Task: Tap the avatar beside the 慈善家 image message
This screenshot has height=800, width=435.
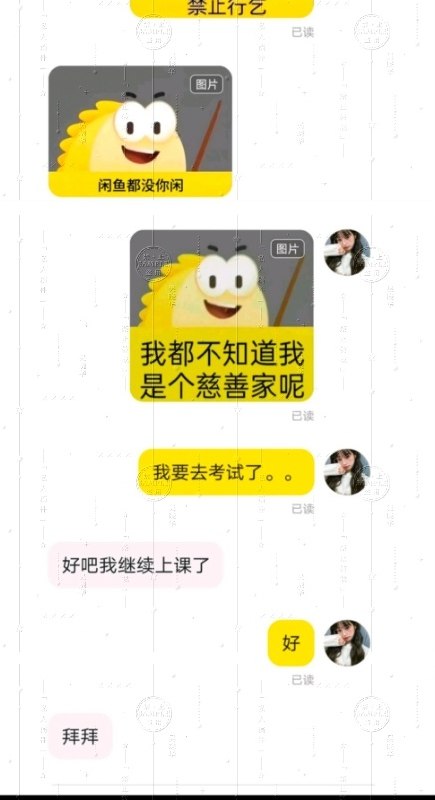Action: coord(347,253)
